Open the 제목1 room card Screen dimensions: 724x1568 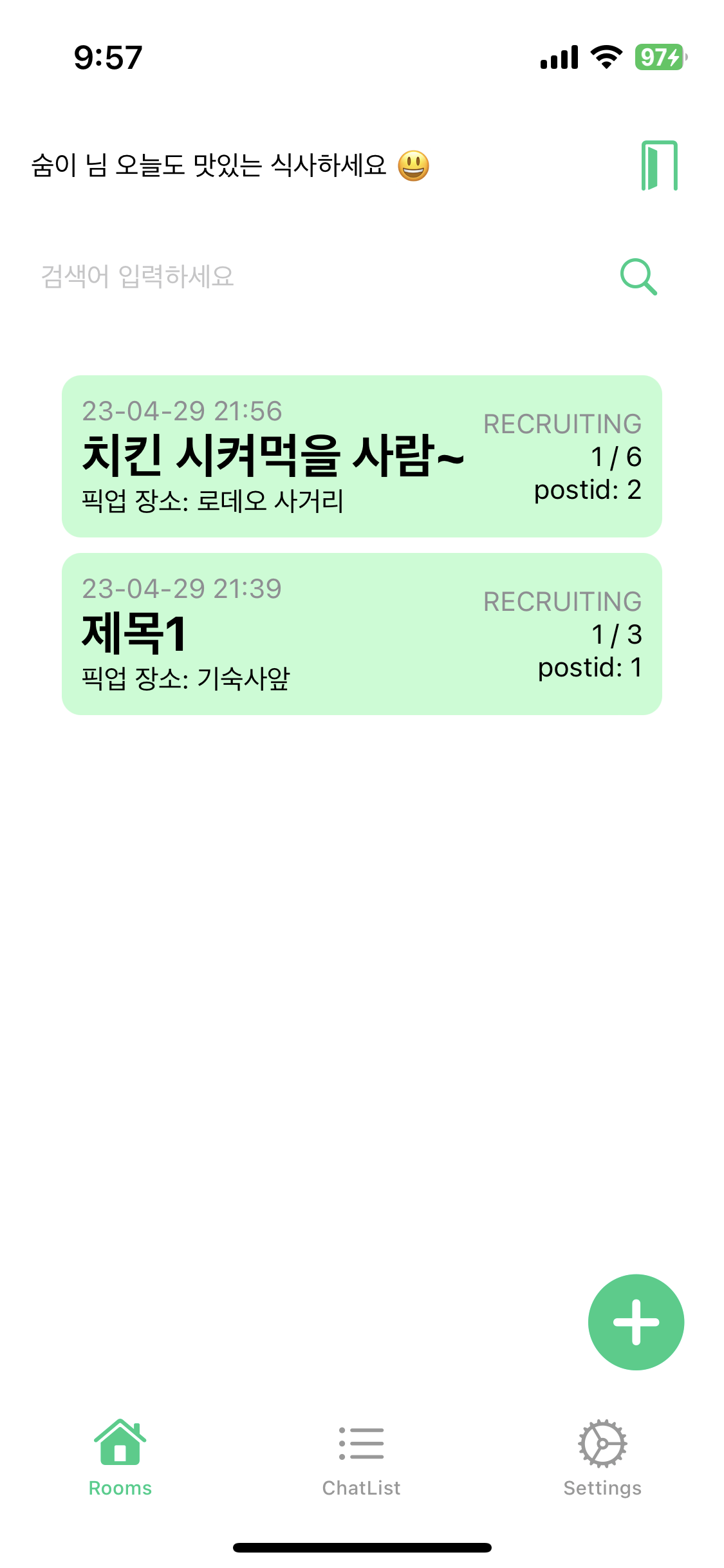point(362,634)
